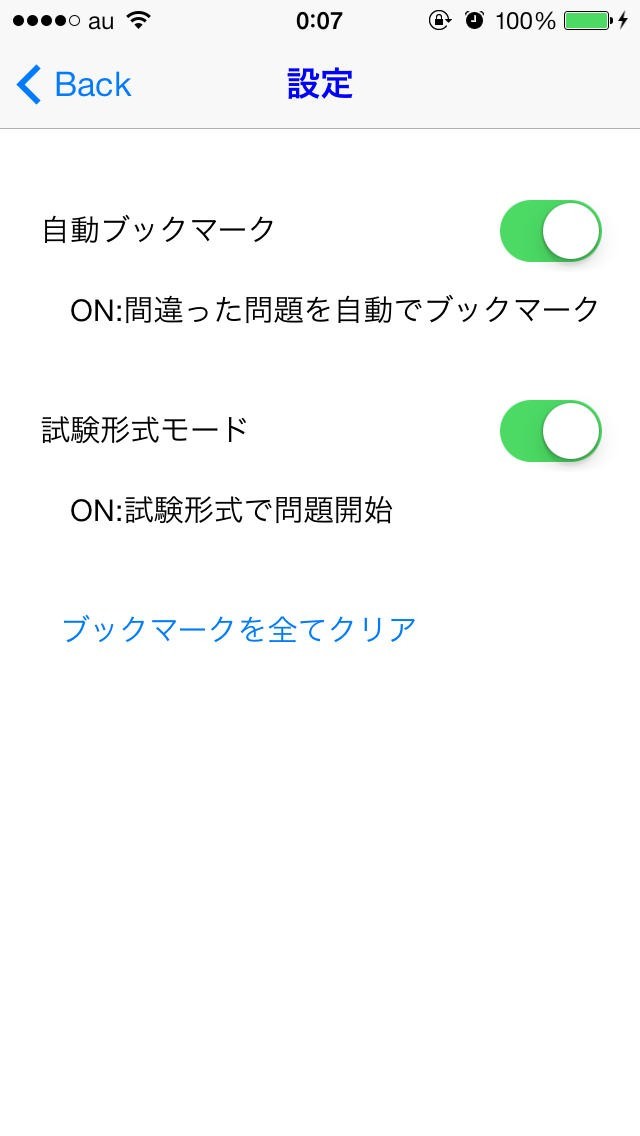Disable the 試験形式モード switch

click(550, 431)
